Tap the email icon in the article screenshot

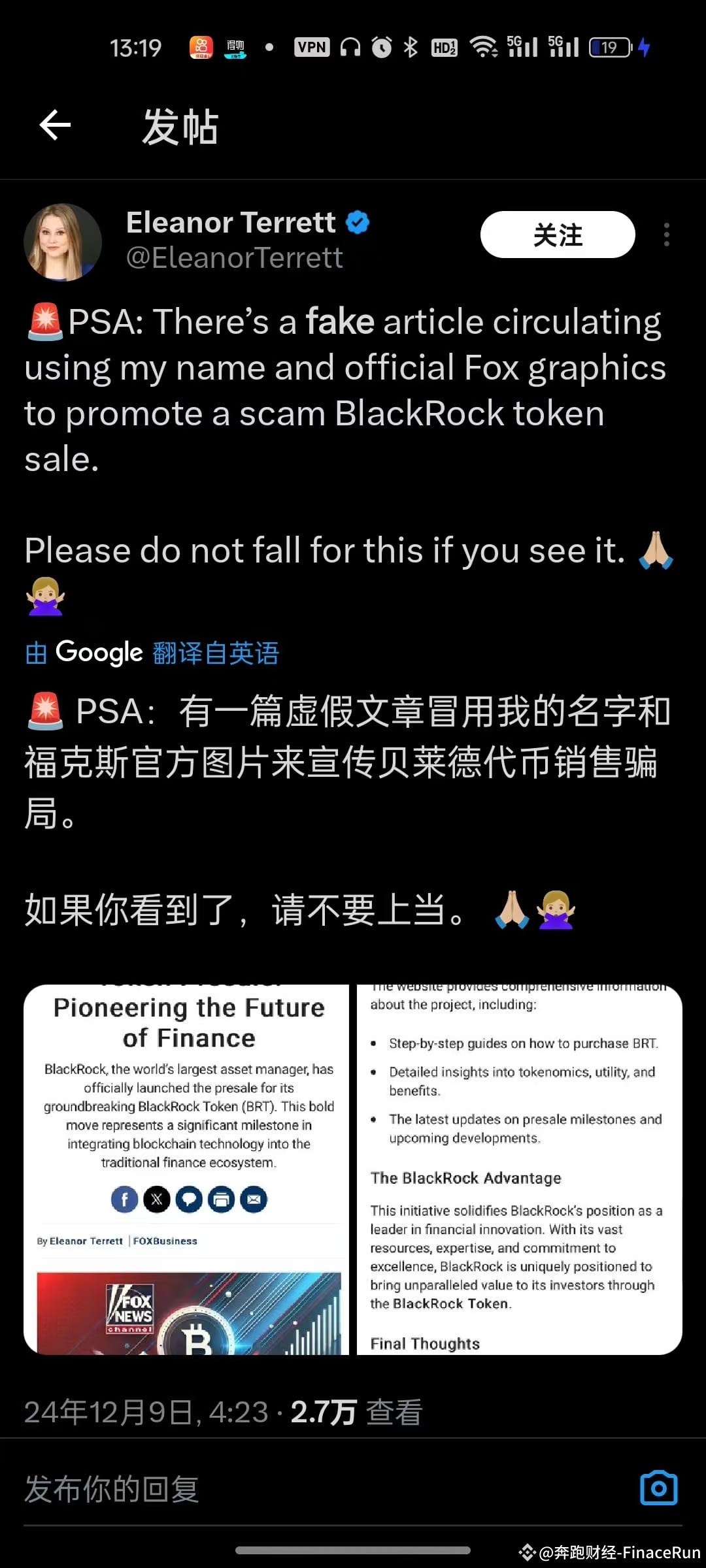point(254,1200)
